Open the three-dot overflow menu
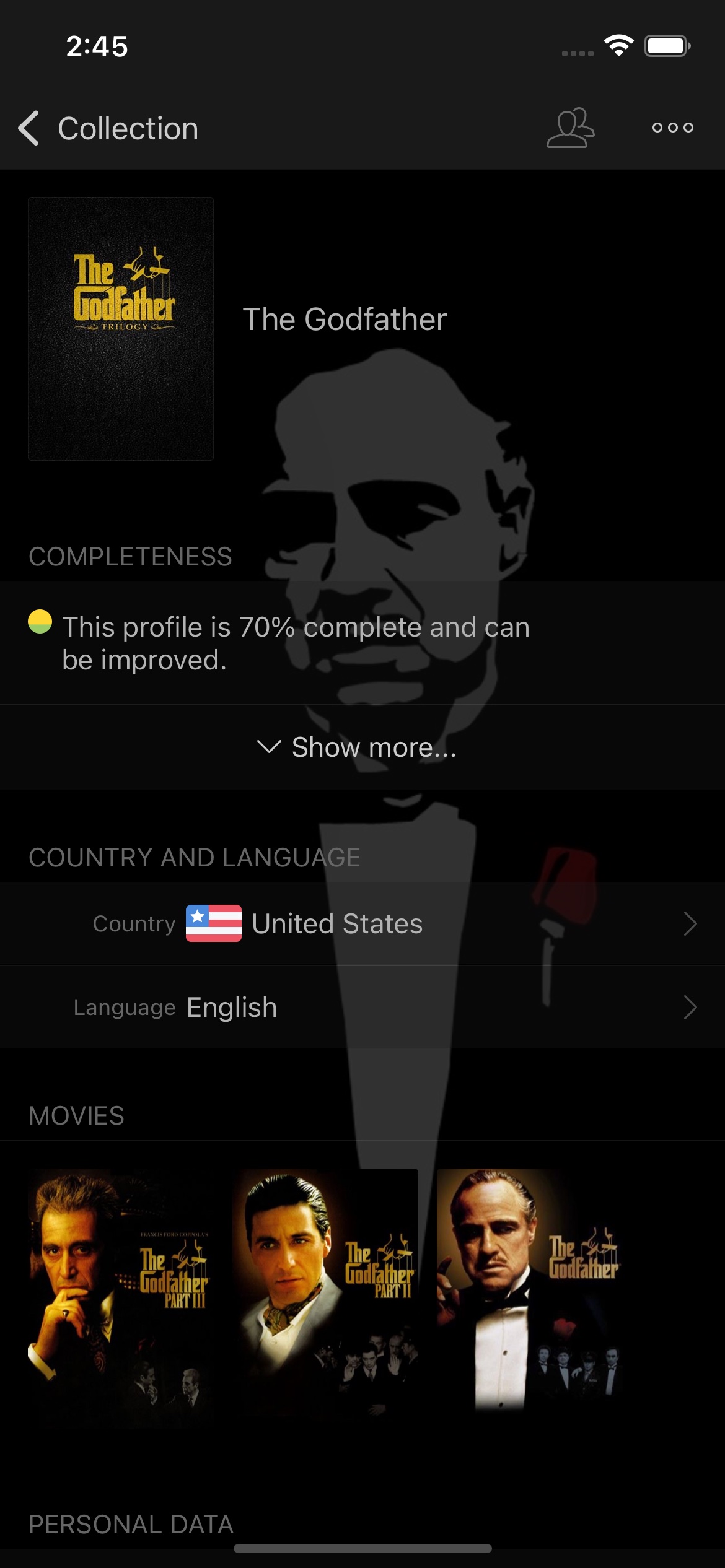The image size is (725, 1568). click(x=672, y=128)
